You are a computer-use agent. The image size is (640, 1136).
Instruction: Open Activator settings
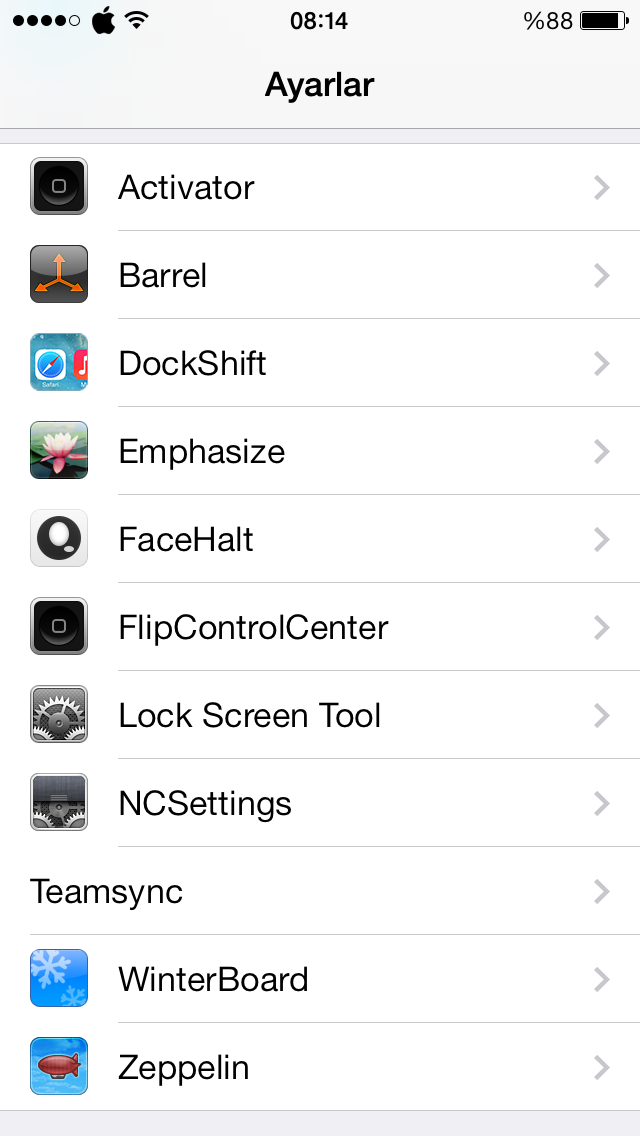point(320,187)
